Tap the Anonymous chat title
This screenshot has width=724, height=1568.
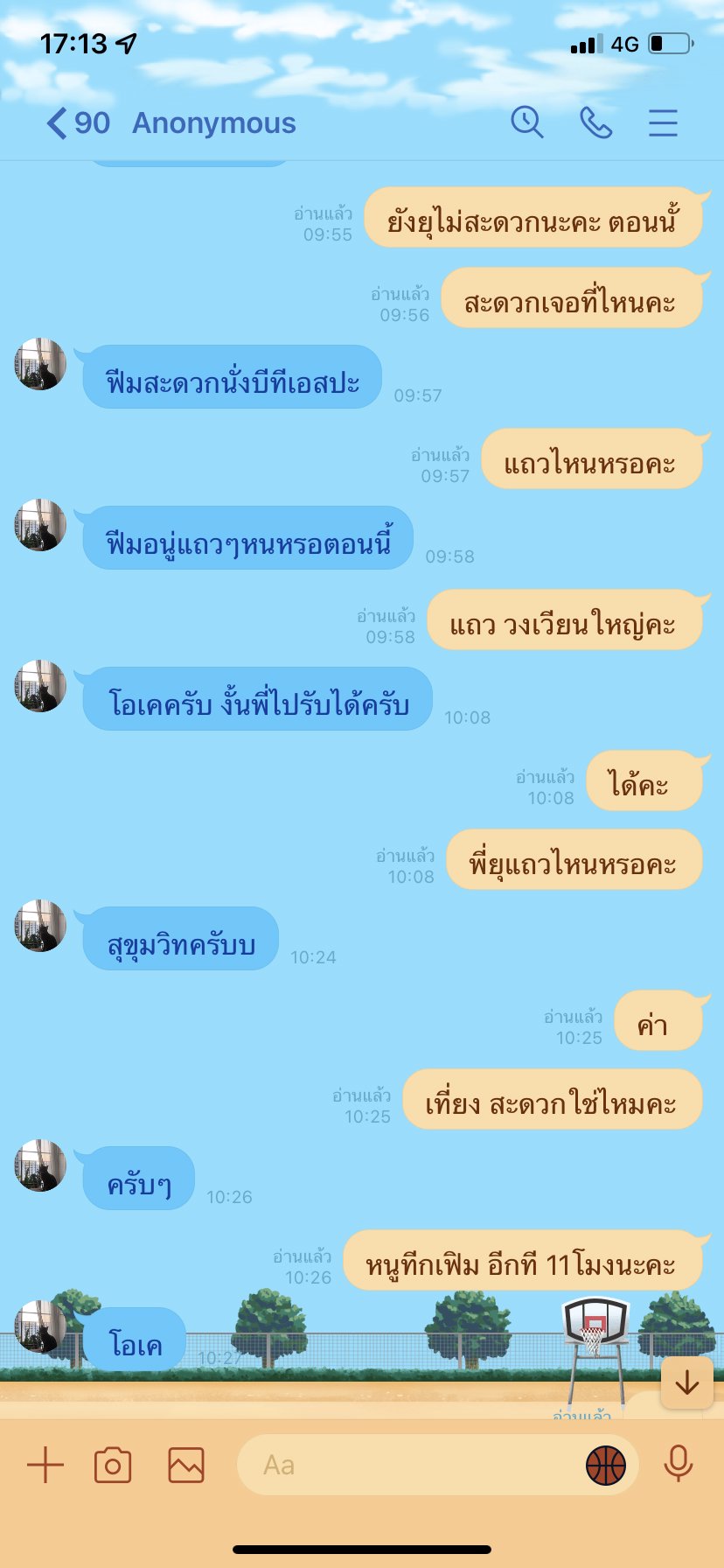coord(213,123)
